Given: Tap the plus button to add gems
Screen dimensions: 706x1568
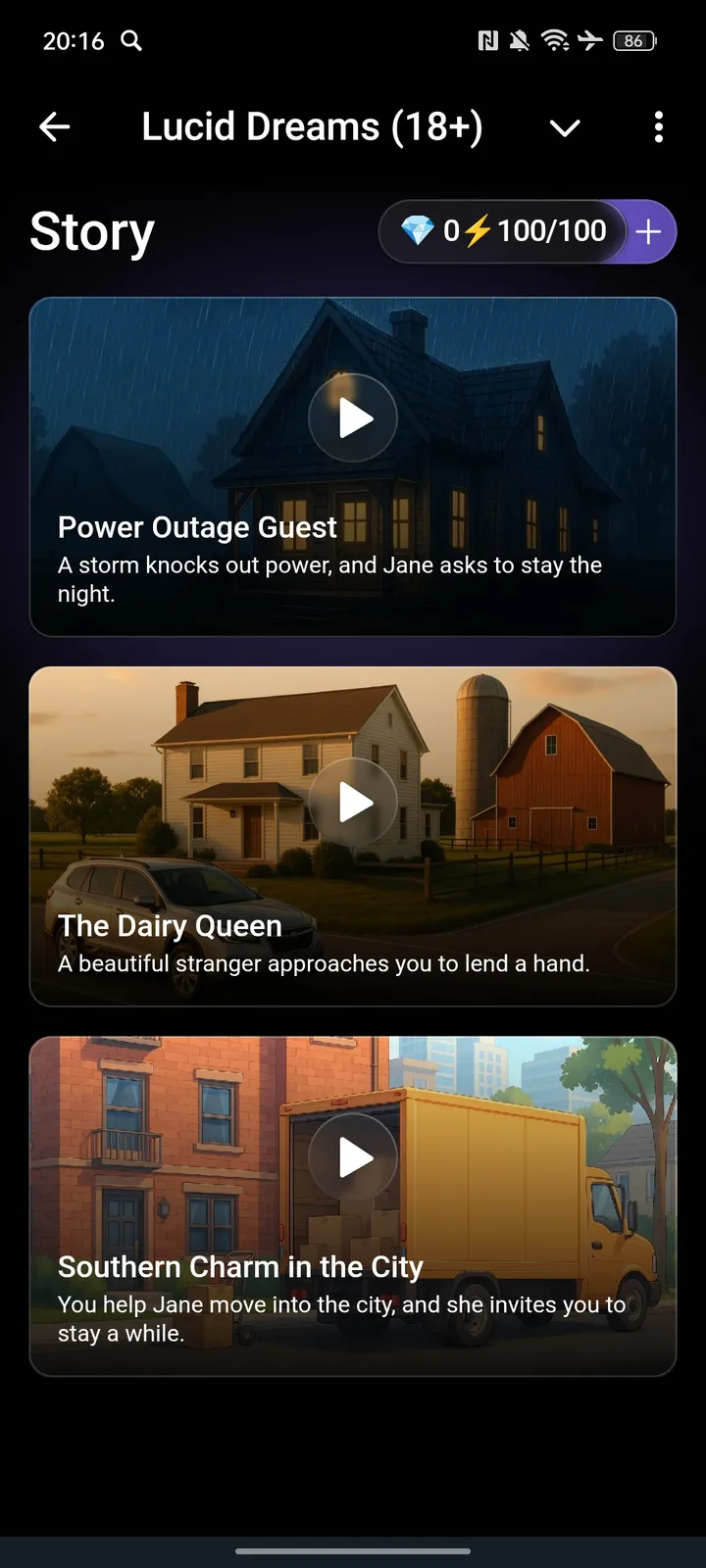Looking at the screenshot, I should tap(649, 232).
